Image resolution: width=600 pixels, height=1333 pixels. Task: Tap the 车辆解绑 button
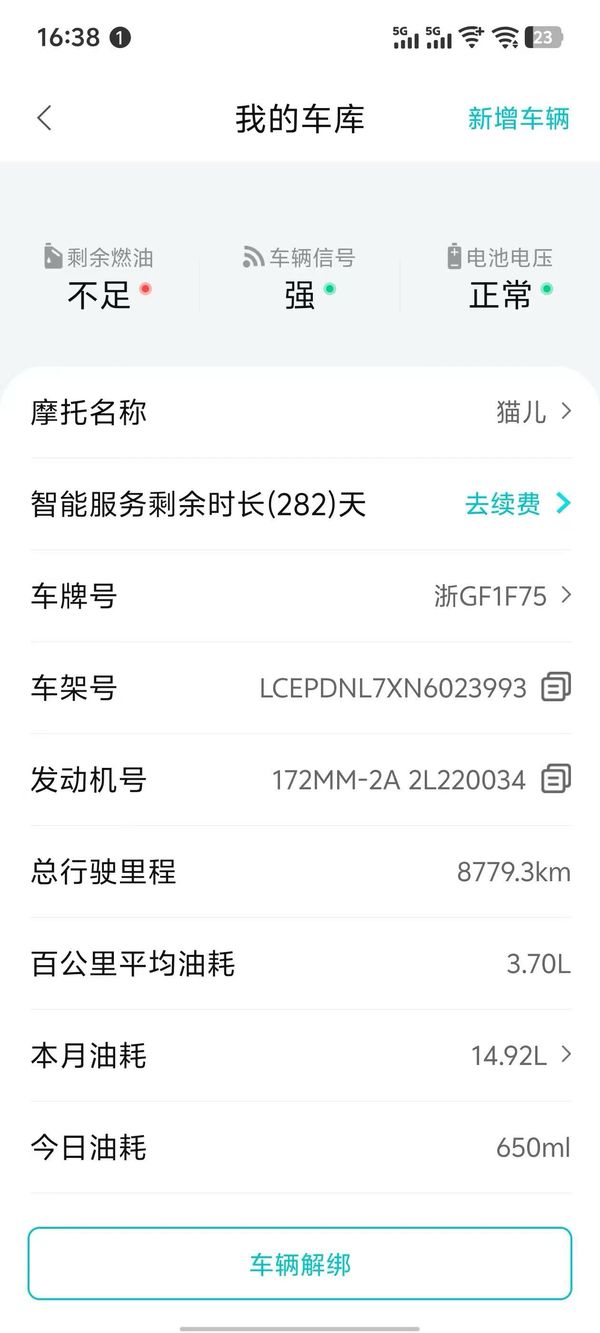tap(300, 1264)
